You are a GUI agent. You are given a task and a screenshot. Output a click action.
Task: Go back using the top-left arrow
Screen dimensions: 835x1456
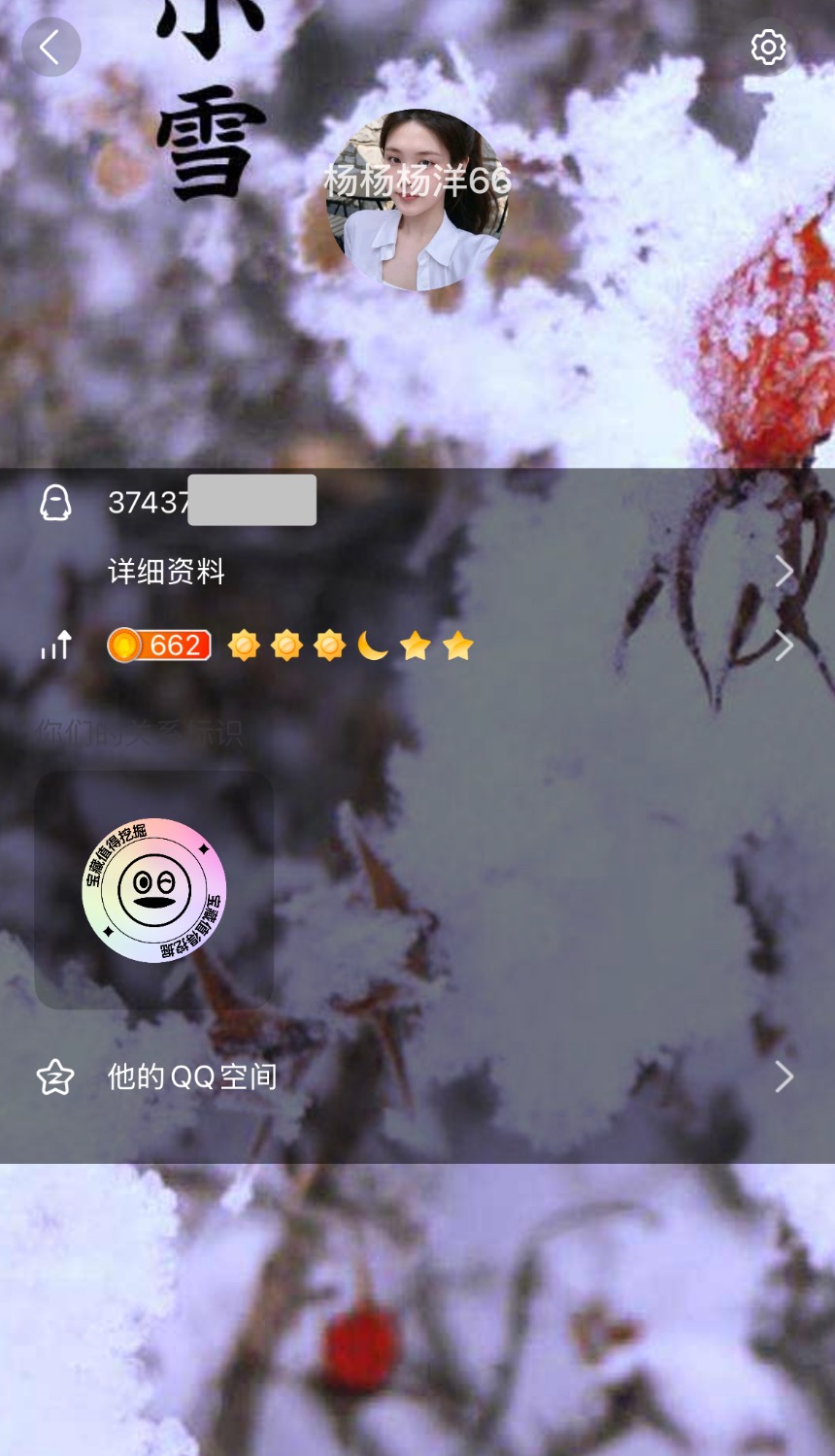50,47
